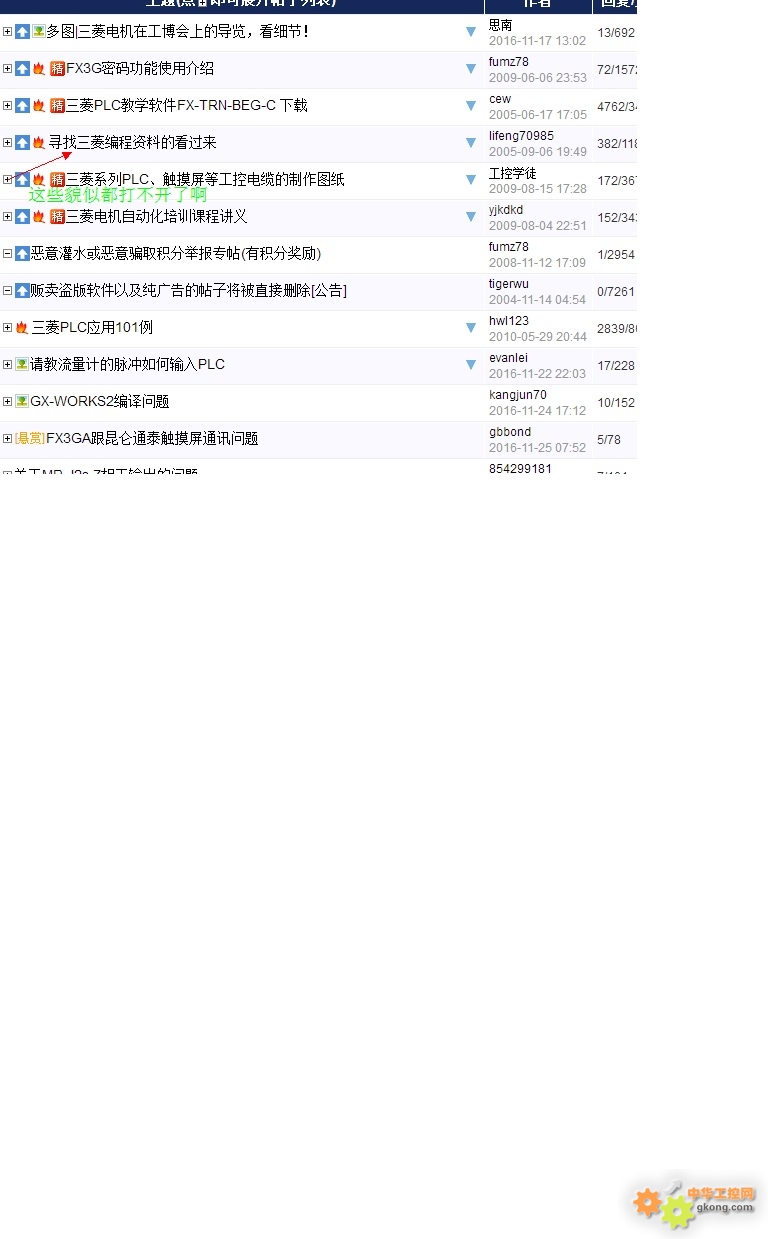The height and width of the screenshot is (1239, 768).
Task: View author 思南's profile
Action: tap(501, 25)
